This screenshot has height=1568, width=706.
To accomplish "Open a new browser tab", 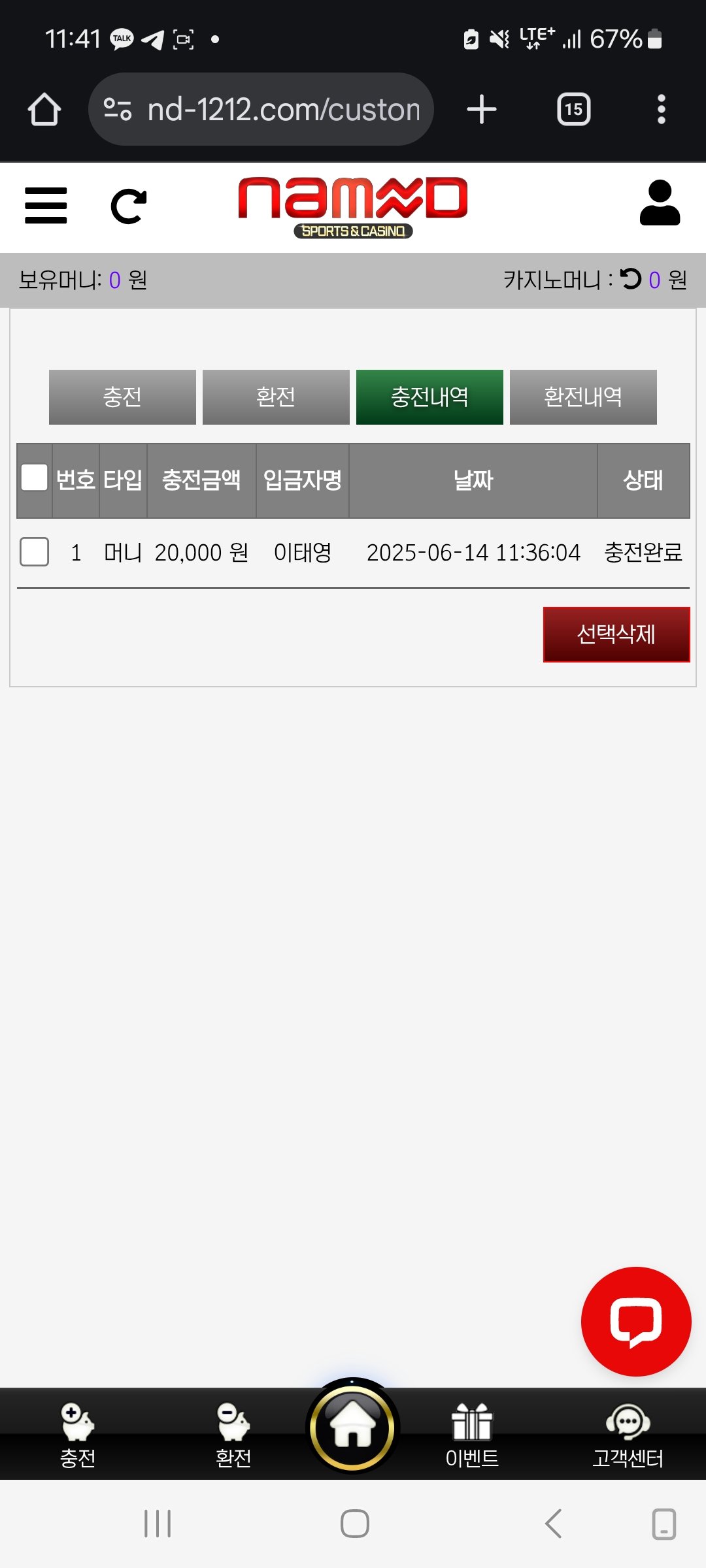I will (482, 109).
